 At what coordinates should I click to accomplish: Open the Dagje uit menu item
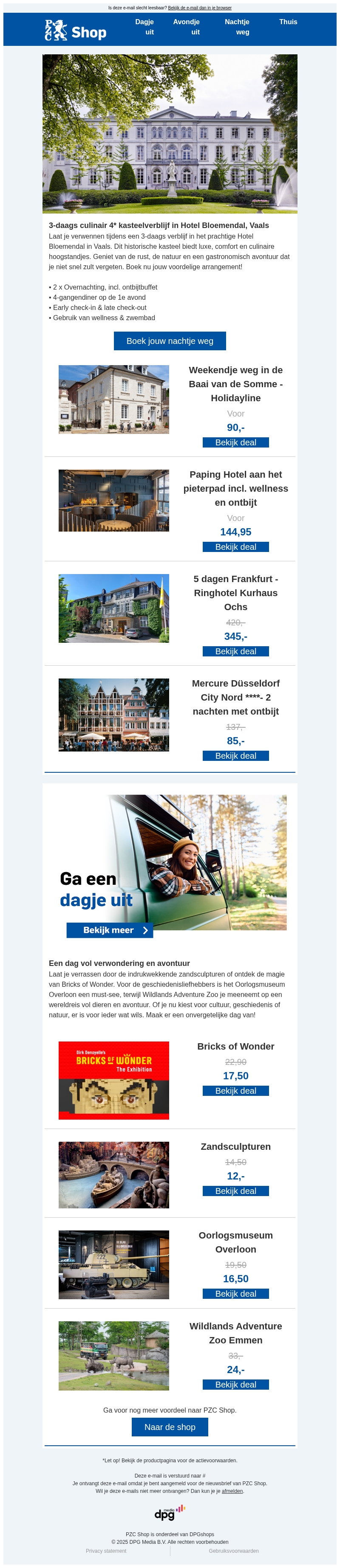(144, 27)
